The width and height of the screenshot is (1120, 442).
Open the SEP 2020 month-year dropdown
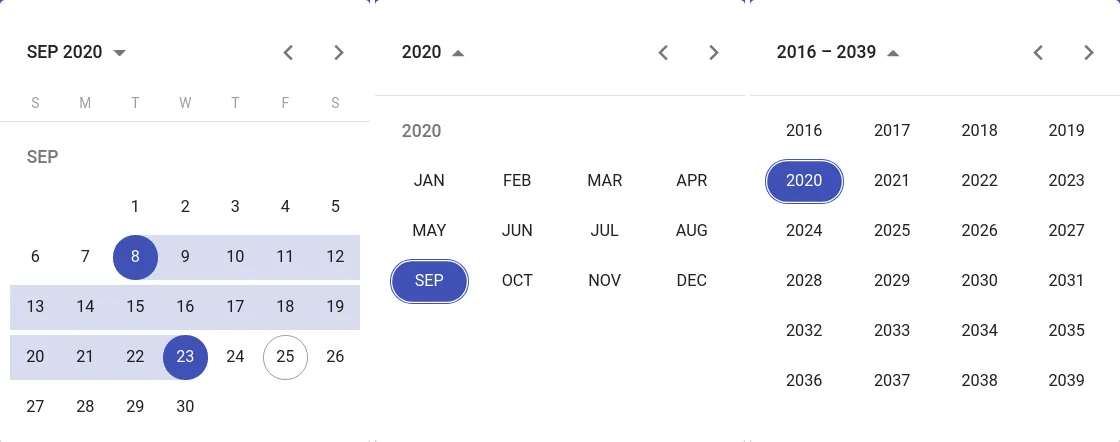tap(76, 52)
